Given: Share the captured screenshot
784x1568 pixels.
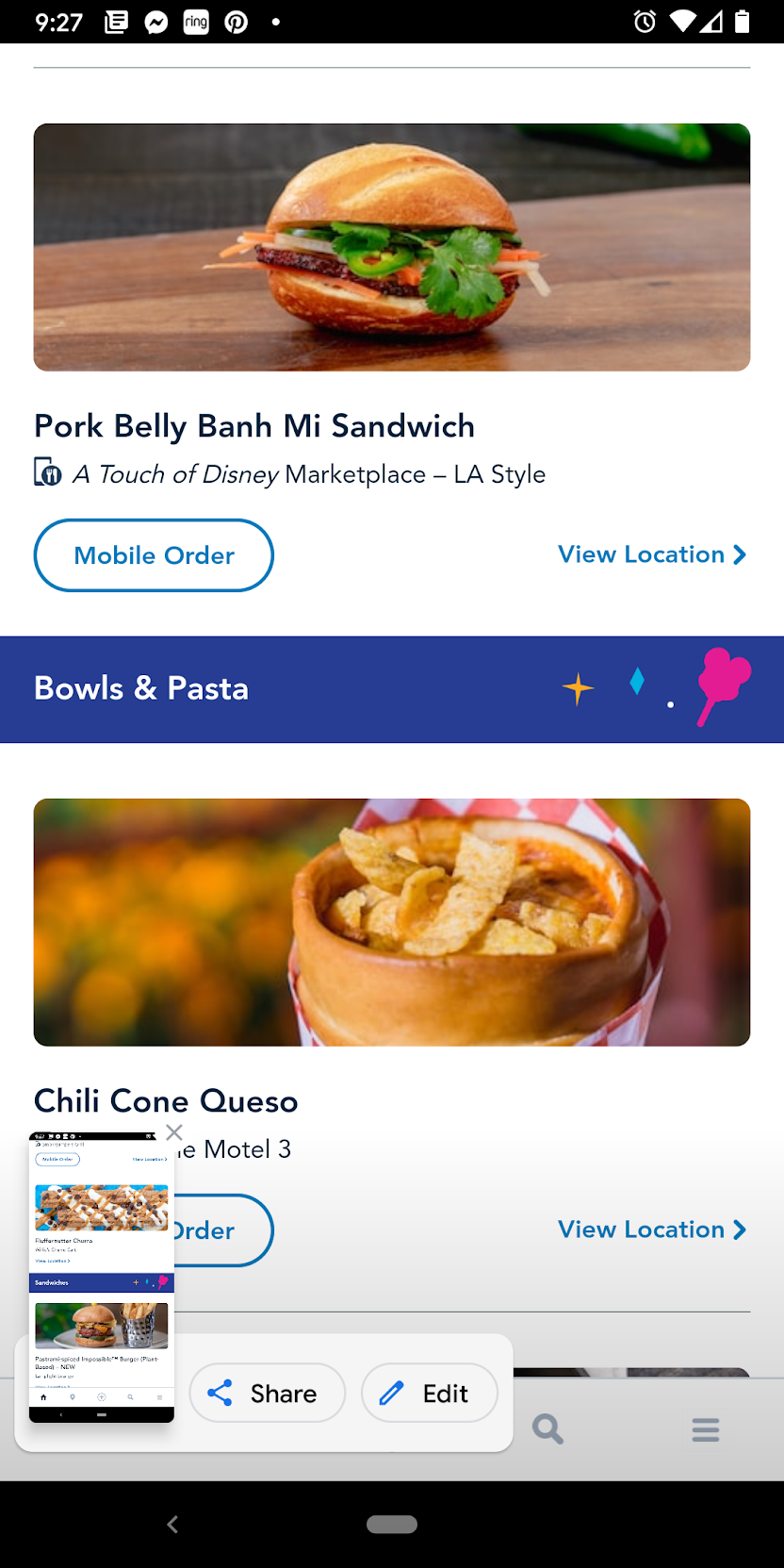Looking at the screenshot, I should click(x=267, y=1393).
